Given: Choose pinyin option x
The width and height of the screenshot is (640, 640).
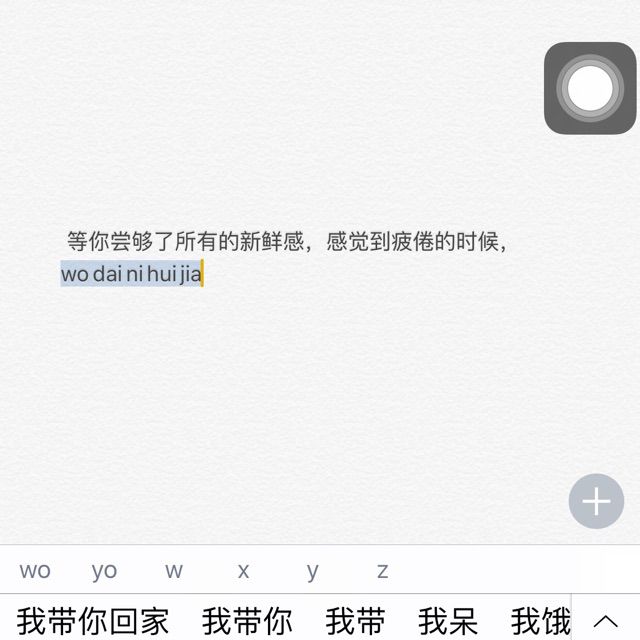Looking at the screenshot, I should 243,571.
